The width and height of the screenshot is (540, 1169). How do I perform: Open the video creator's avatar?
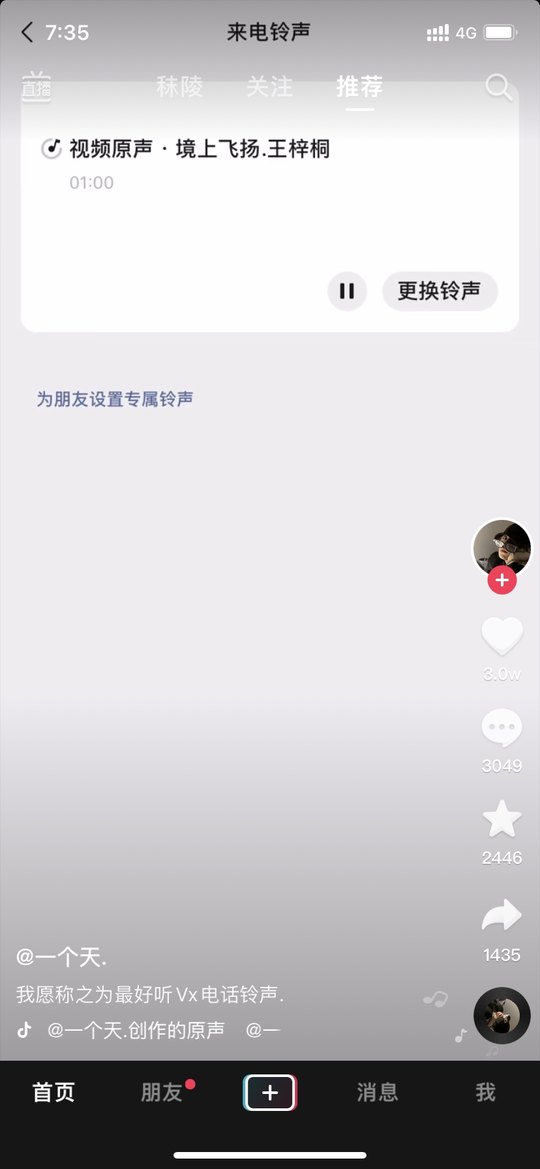[502, 548]
